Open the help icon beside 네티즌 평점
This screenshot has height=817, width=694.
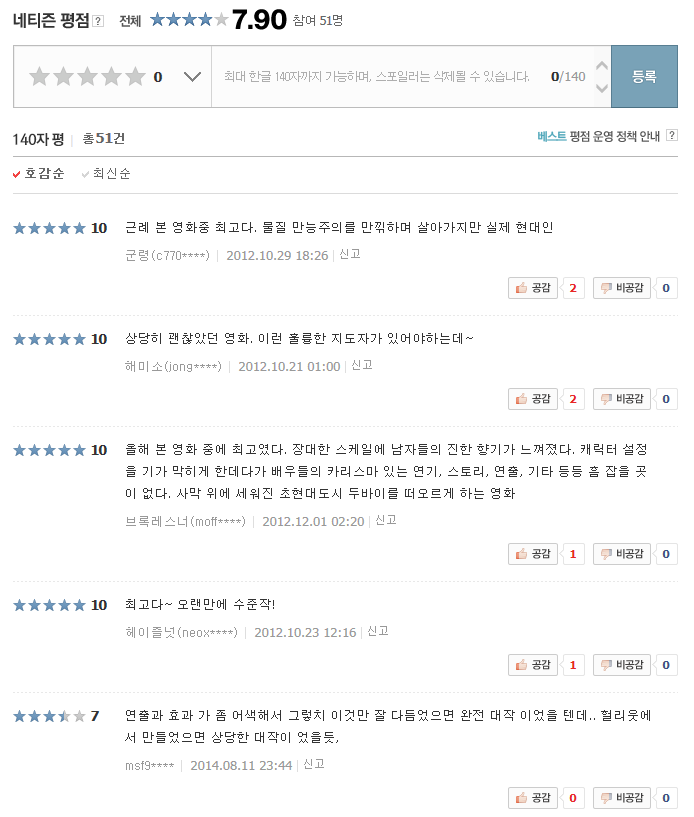coord(98,21)
